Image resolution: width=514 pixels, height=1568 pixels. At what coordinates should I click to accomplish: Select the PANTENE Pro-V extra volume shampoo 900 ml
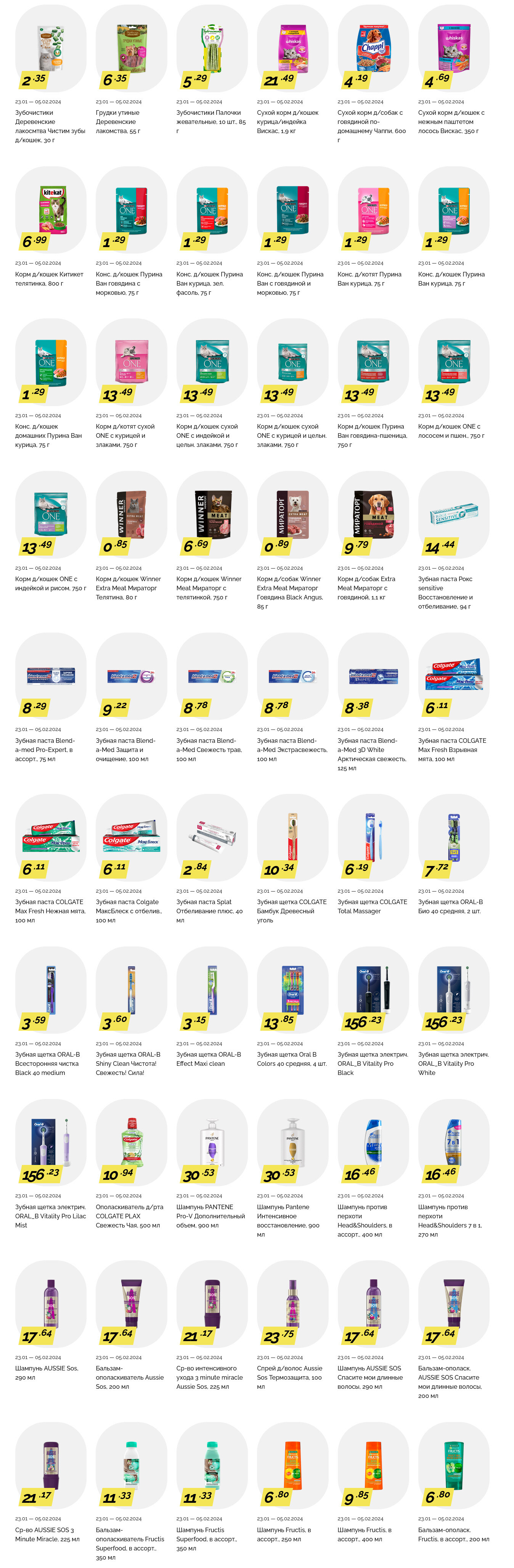click(x=212, y=1141)
